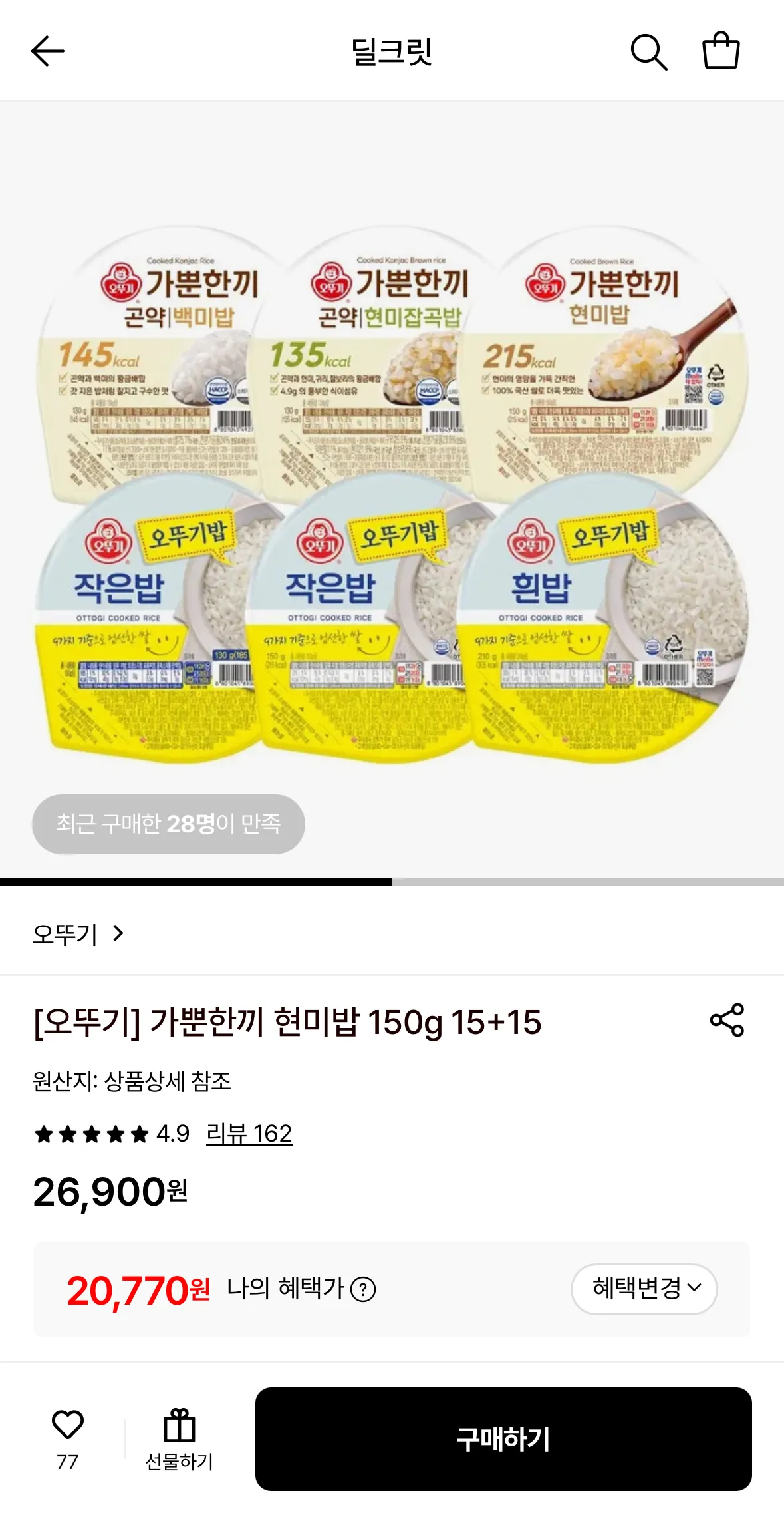The width and height of the screenshot is (784, 1515).
Task: Add product to wishlist with the heart
Action: point(68,1425)
